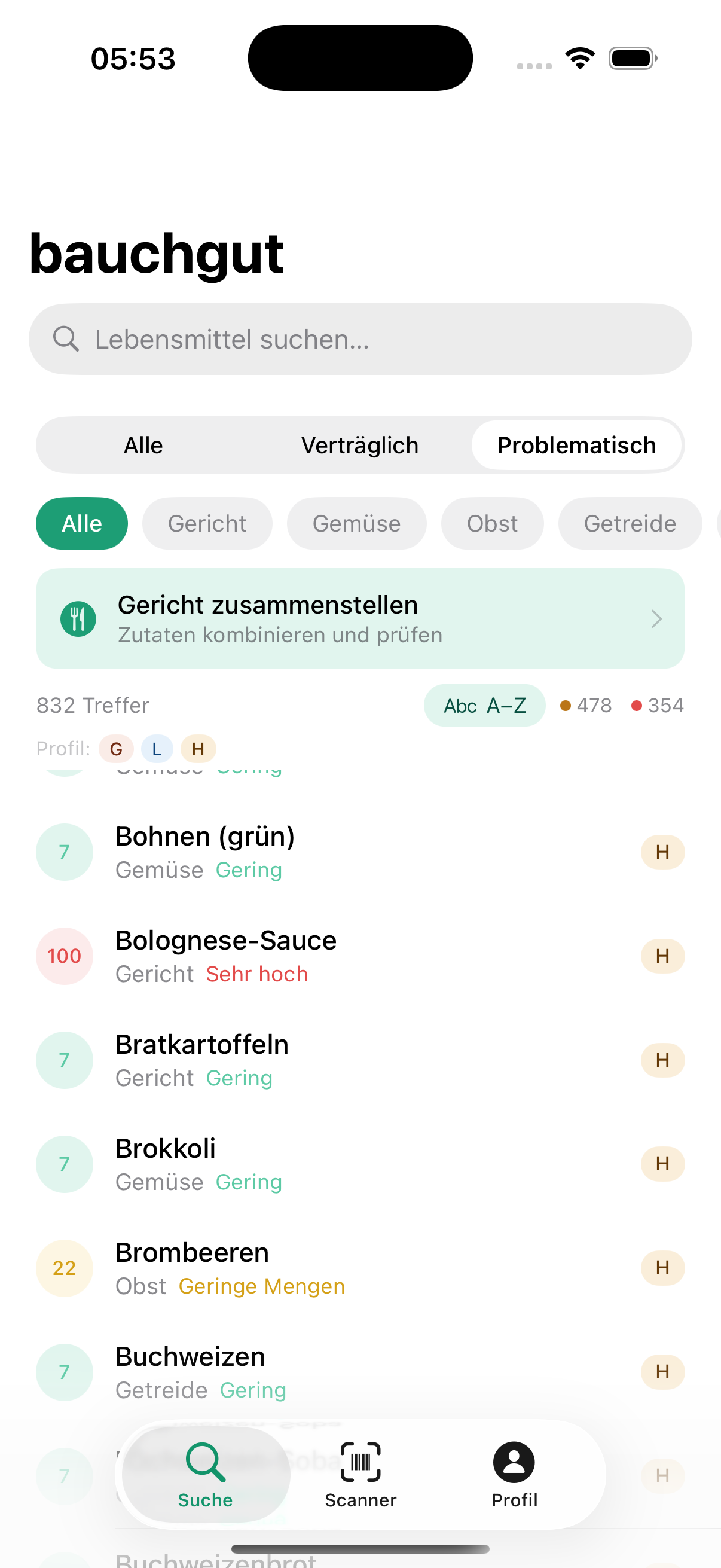Toggle the Gemüse category filter
Screen dimensions: 721x1568
(356, 523)
